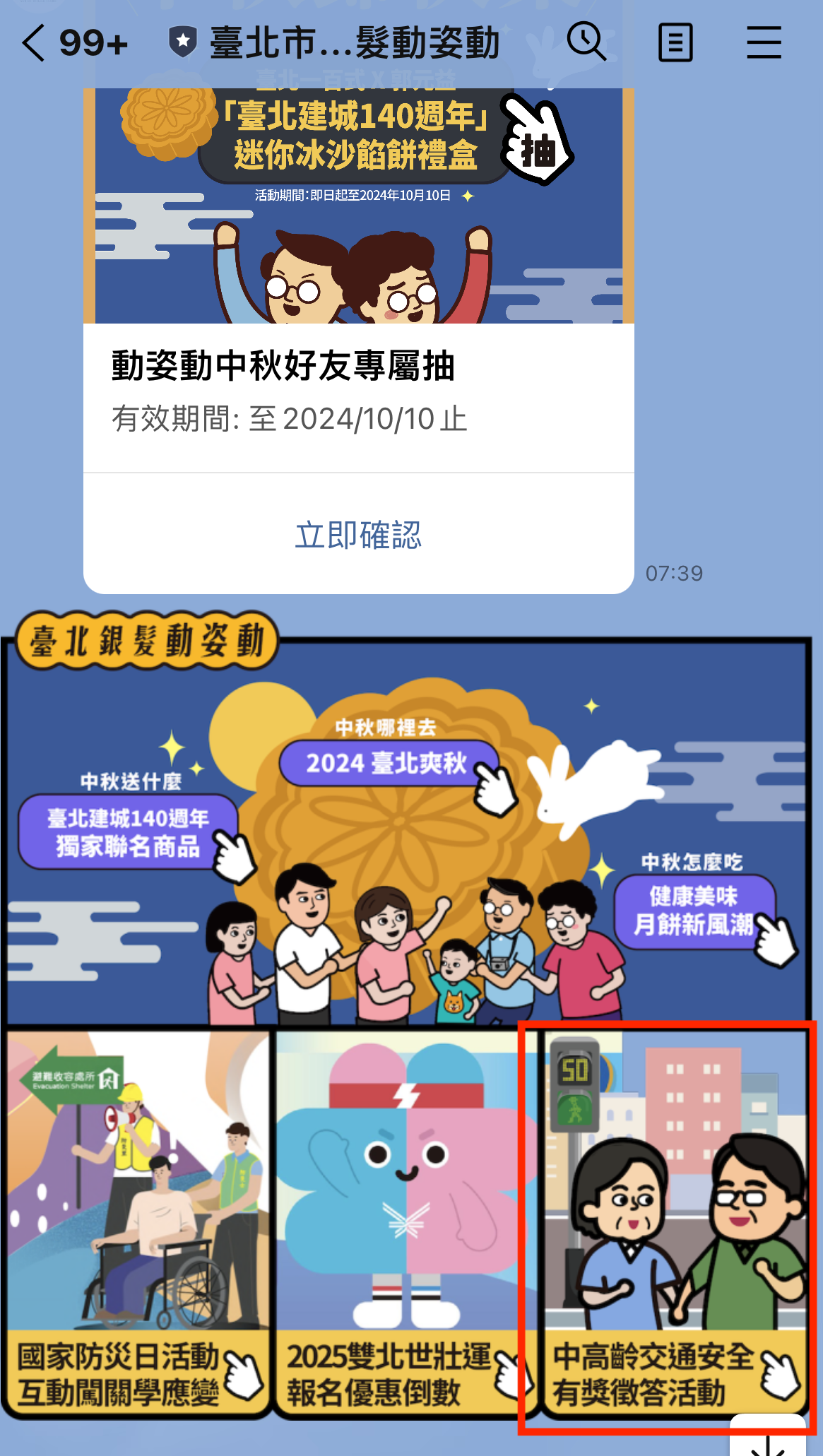Open 健康美味月餅新風潮

(694, 910)
